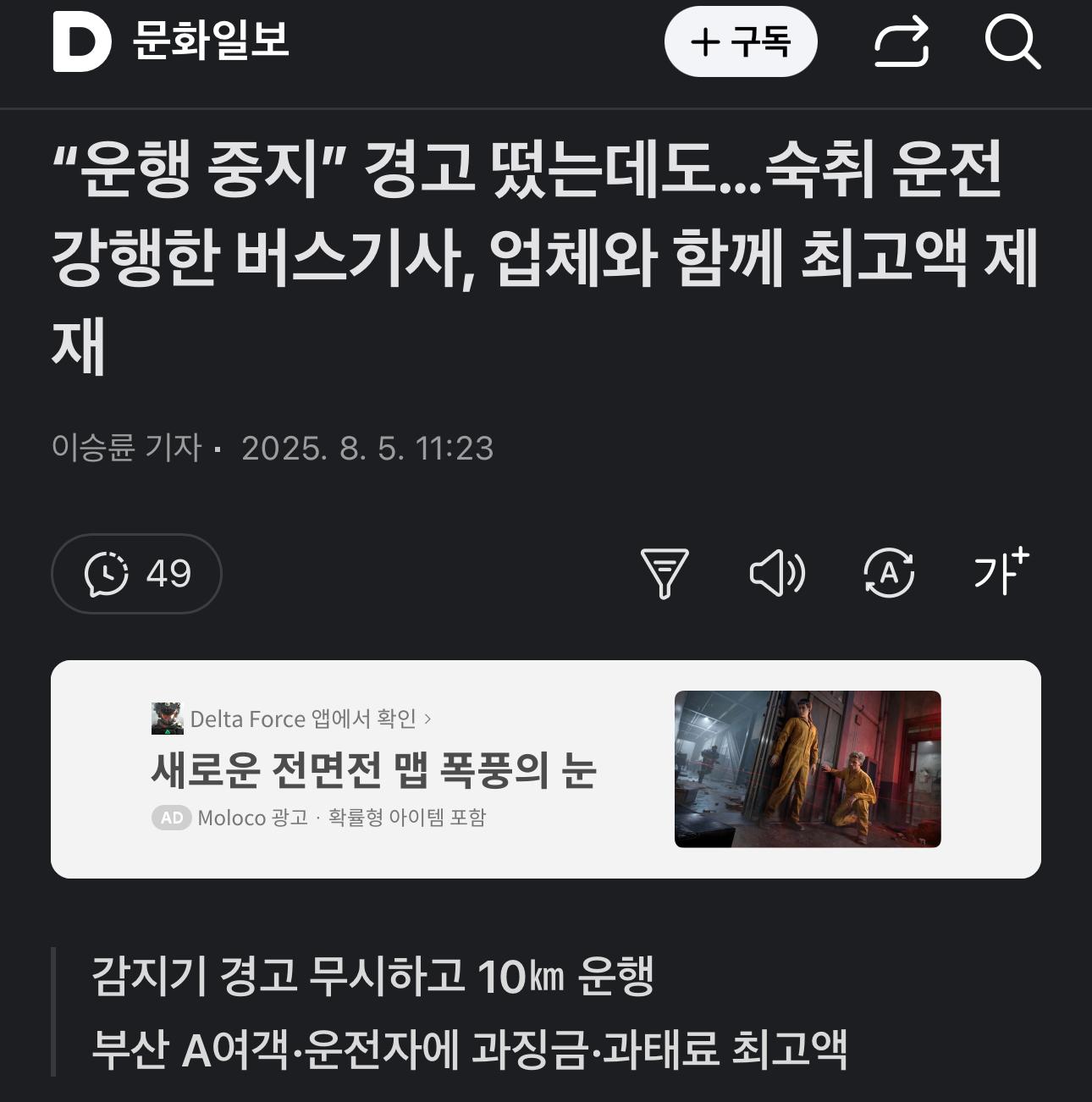This screenshot has width=1092, height=1102.
Task: View 49 comments via the comment bubble icon
Action: coord(135,574)
